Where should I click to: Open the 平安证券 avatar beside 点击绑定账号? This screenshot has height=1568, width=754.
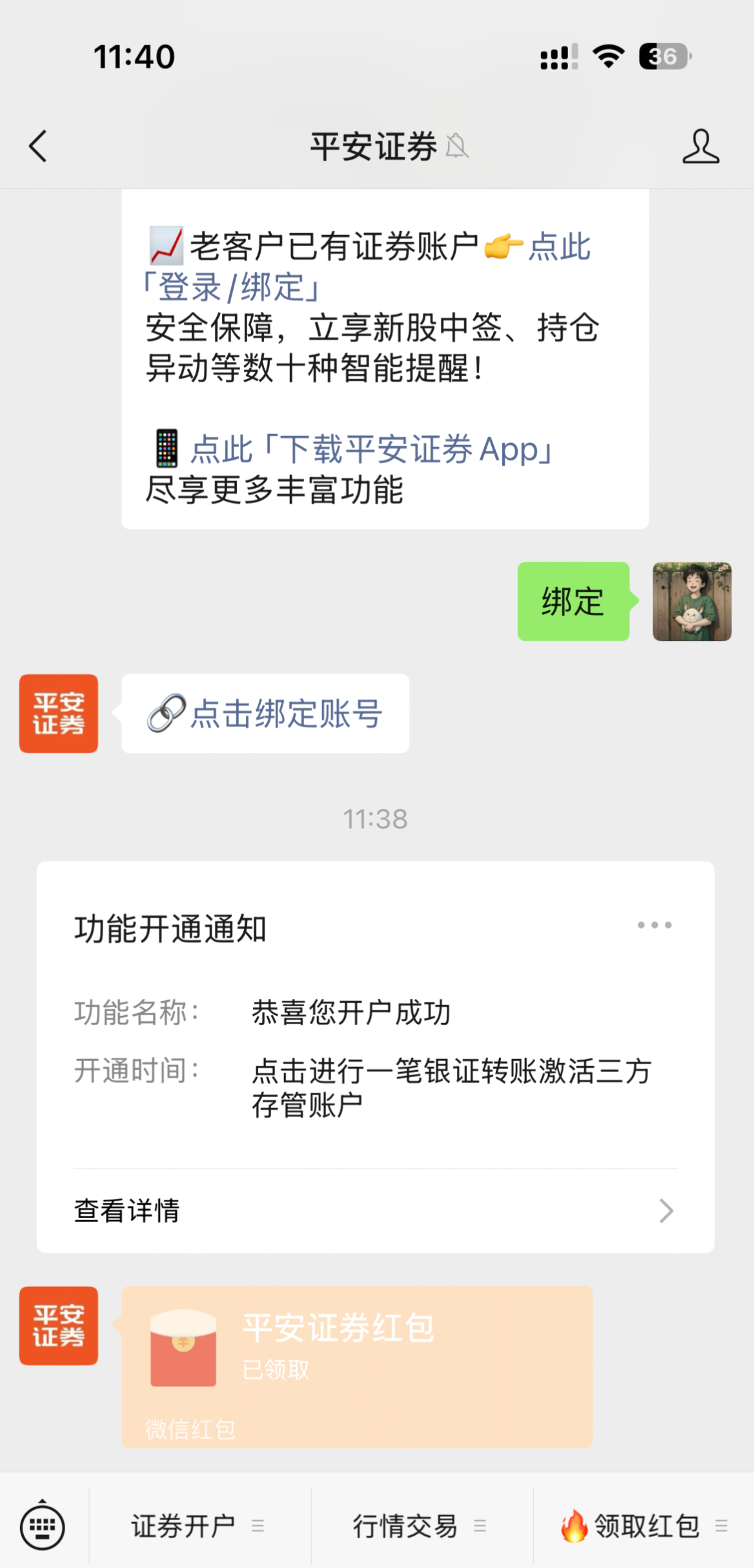click(59, 714)
